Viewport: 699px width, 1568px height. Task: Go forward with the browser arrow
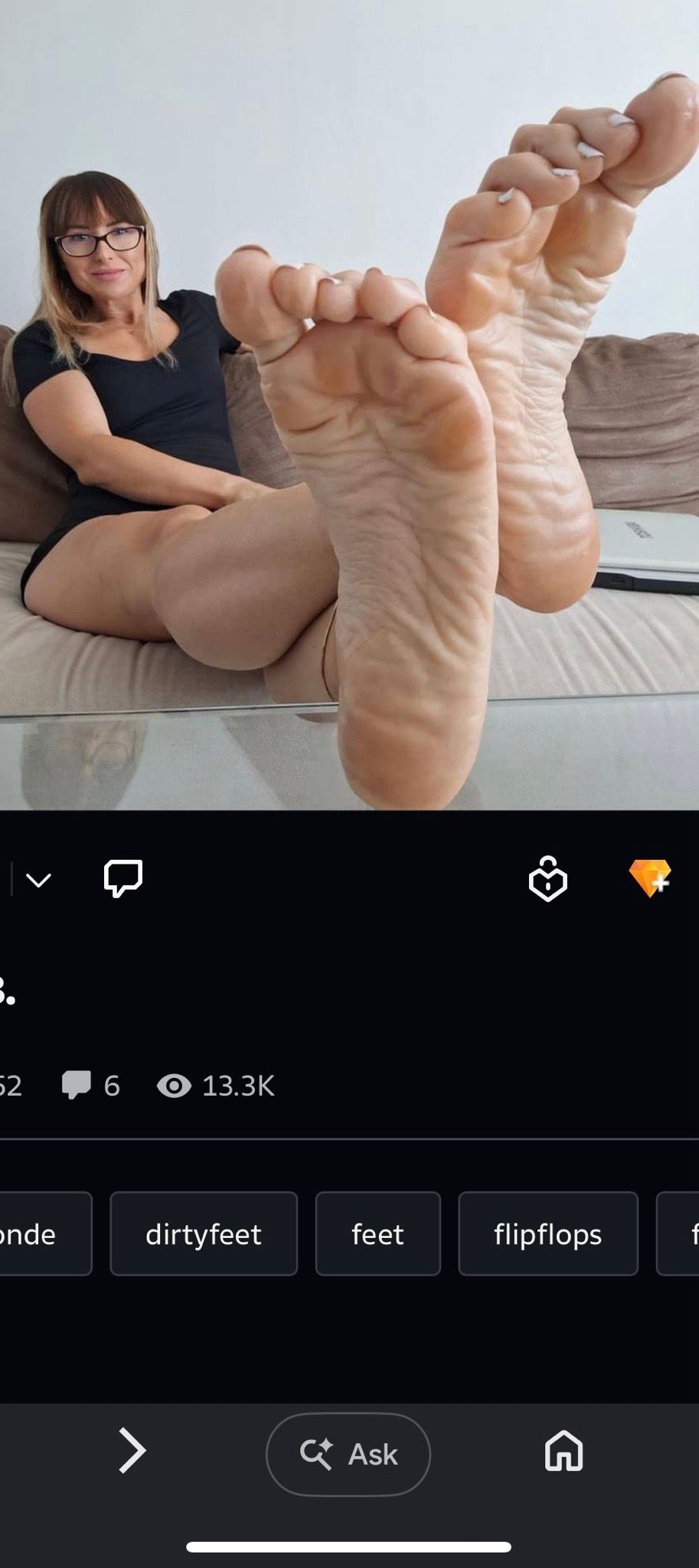point(132,1451)
